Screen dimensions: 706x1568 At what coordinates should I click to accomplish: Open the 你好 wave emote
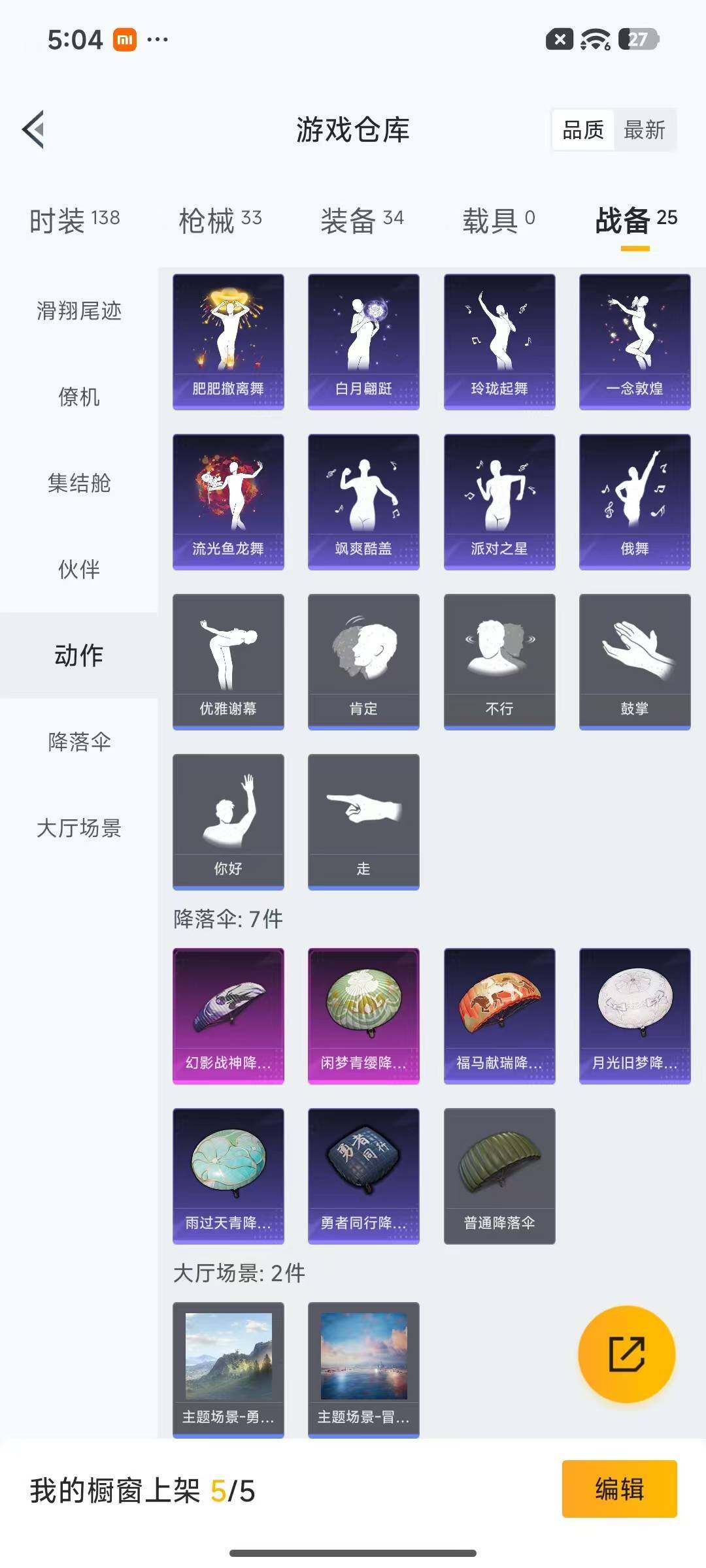pyautogui.click(x=228, y=822)
